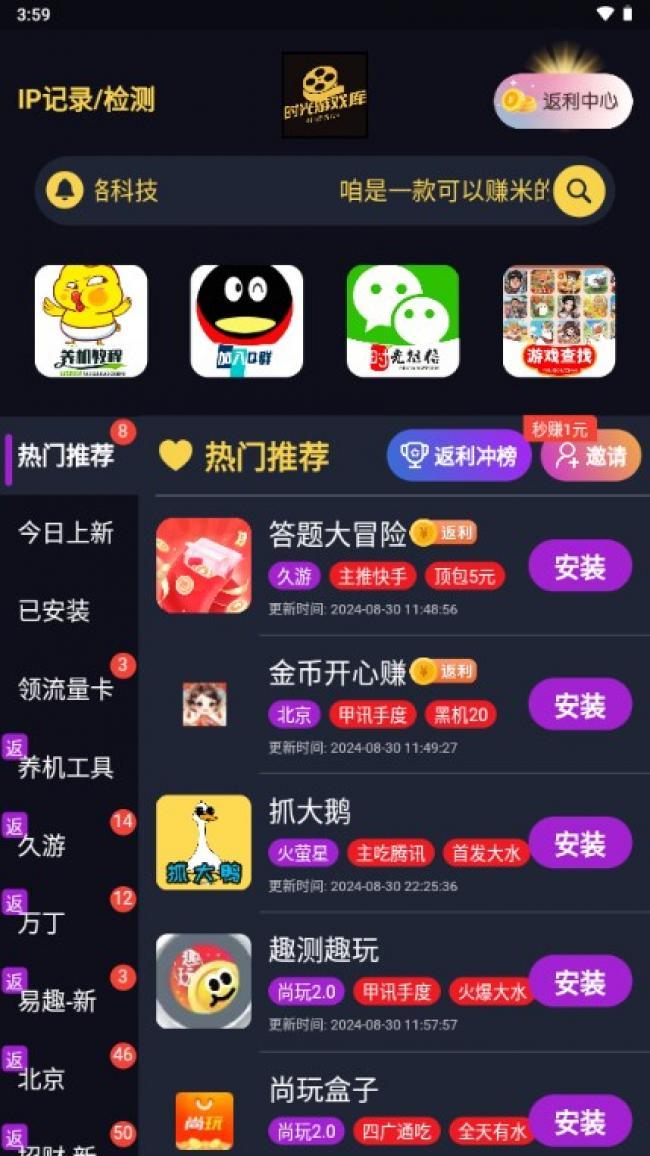Viewport: 650px width, 1156px height.
Task: Open the 返利中心 button
Action: point(563,101)
